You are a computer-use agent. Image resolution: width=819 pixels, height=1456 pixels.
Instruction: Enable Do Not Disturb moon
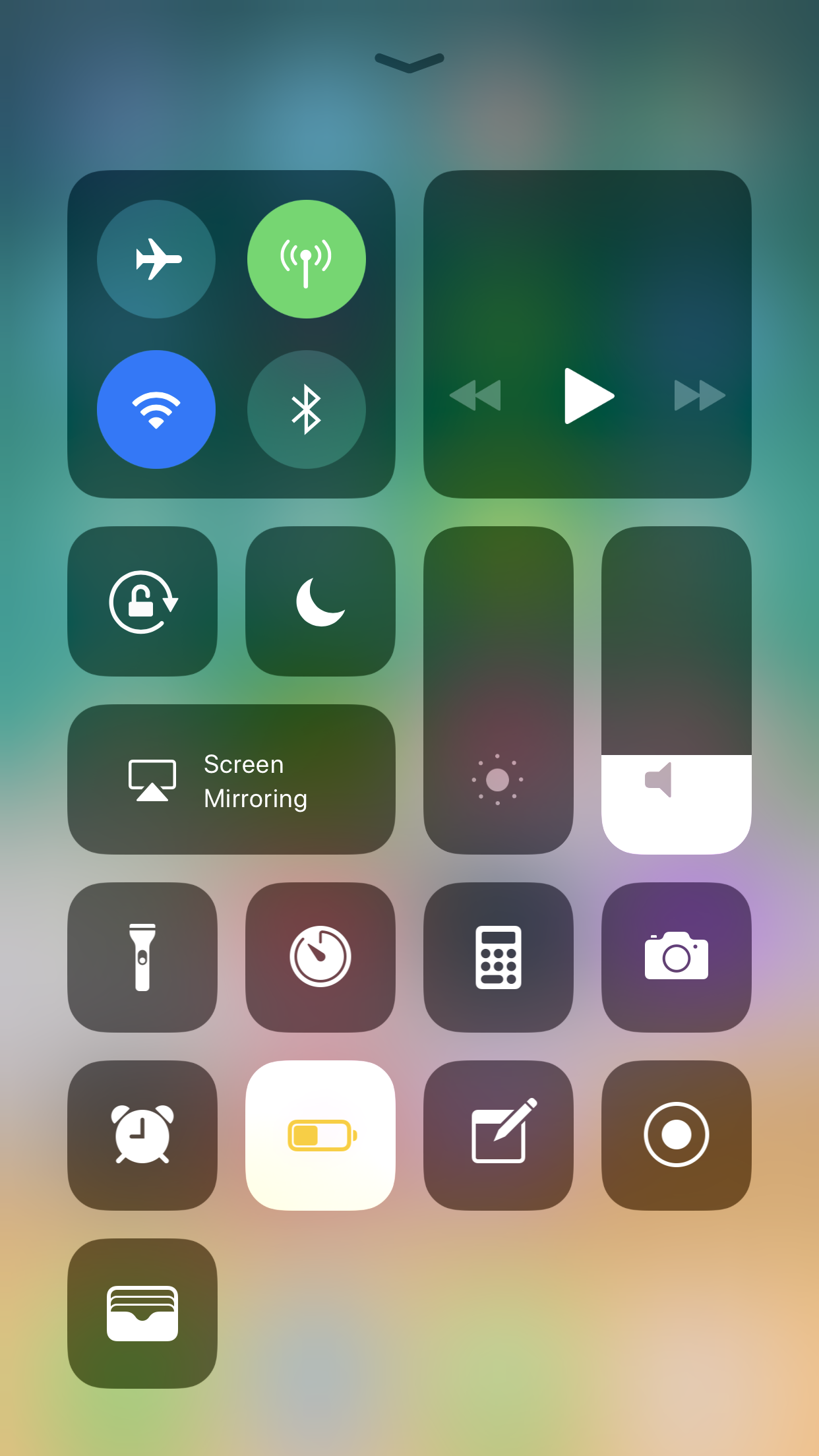[x=320, y=601]
